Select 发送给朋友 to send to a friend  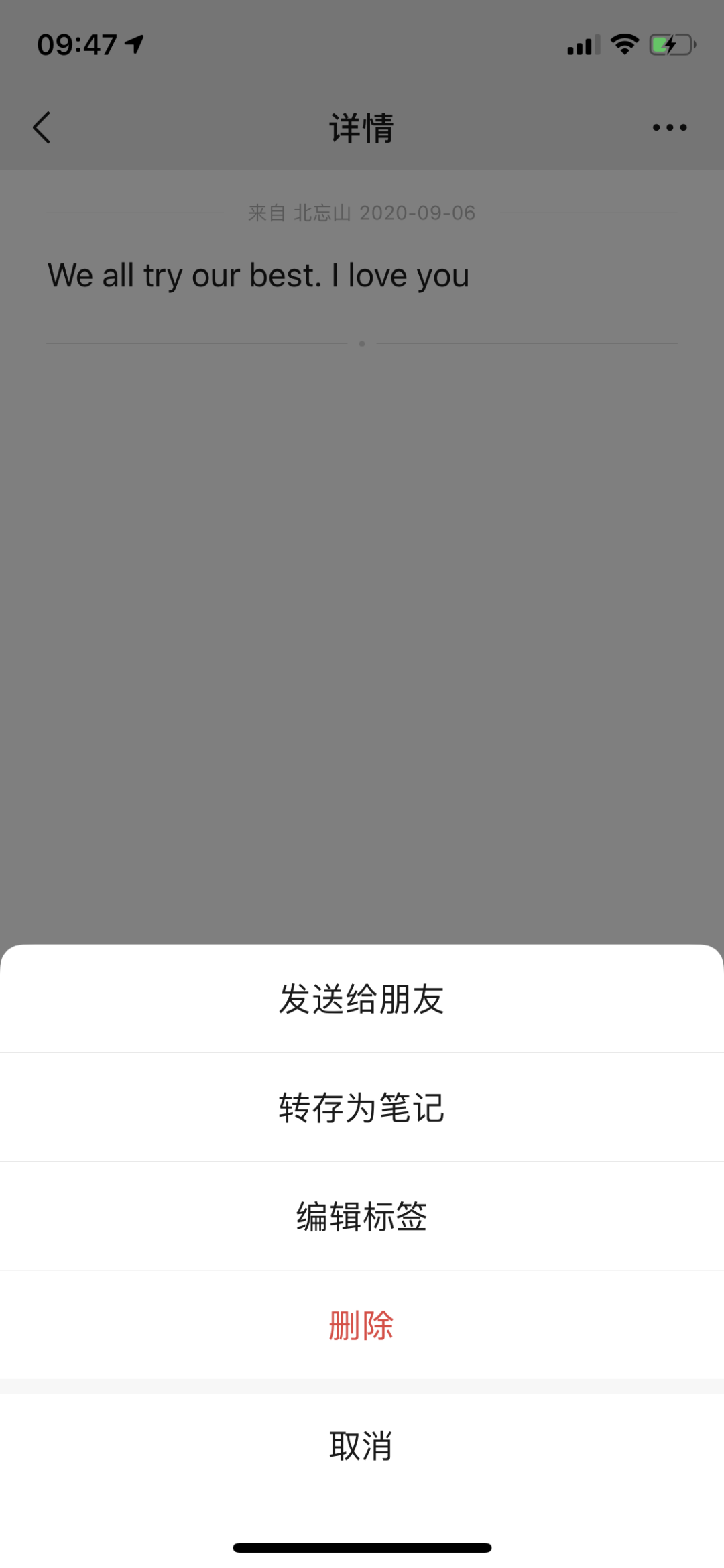coord(361,999)
